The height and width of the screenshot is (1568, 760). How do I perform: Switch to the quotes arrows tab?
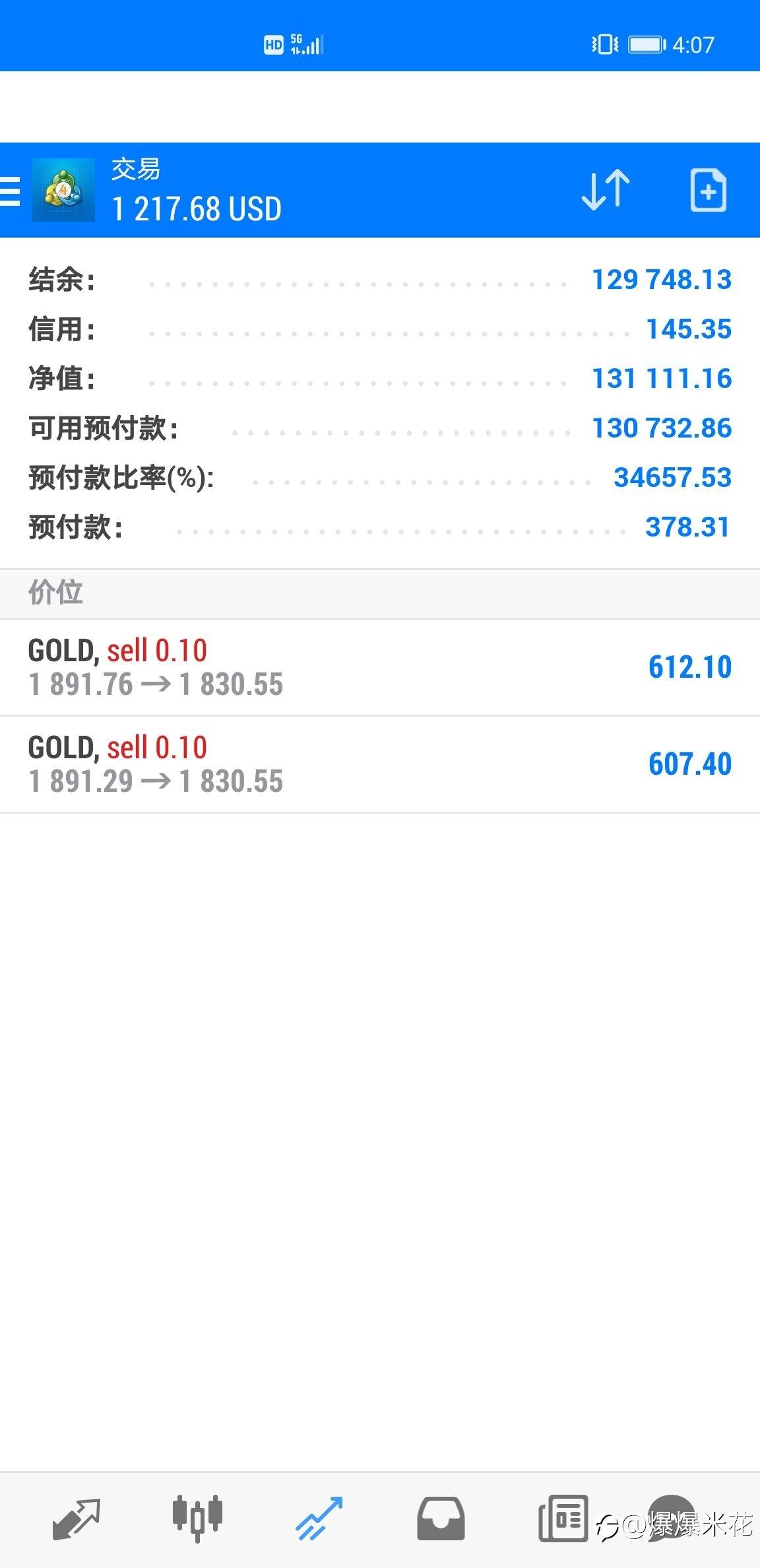(x=76, y=1519)
